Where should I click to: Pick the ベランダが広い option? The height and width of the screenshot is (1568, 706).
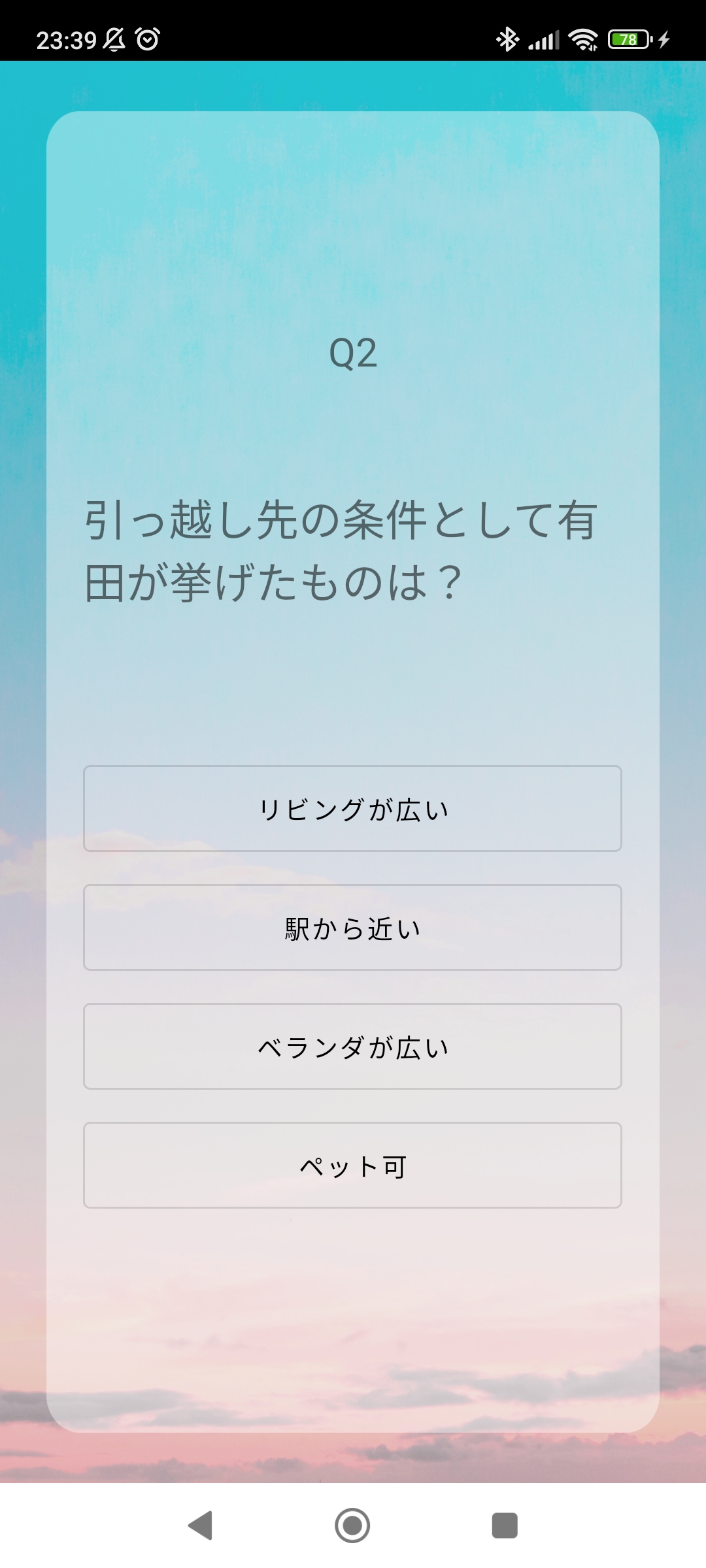pos(352,1047)
